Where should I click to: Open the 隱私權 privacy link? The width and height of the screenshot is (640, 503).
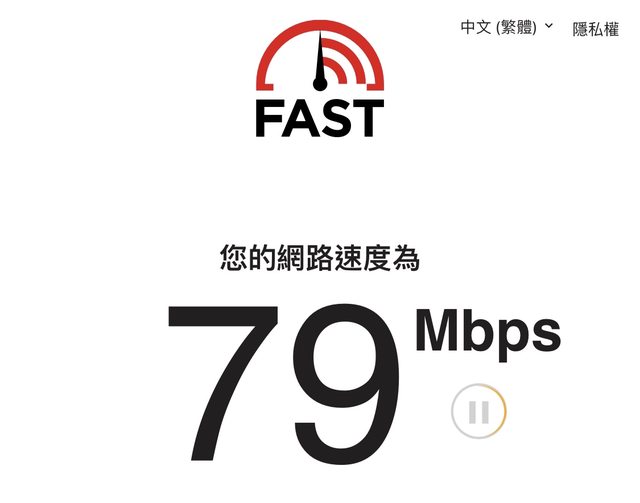coord(595,29)
